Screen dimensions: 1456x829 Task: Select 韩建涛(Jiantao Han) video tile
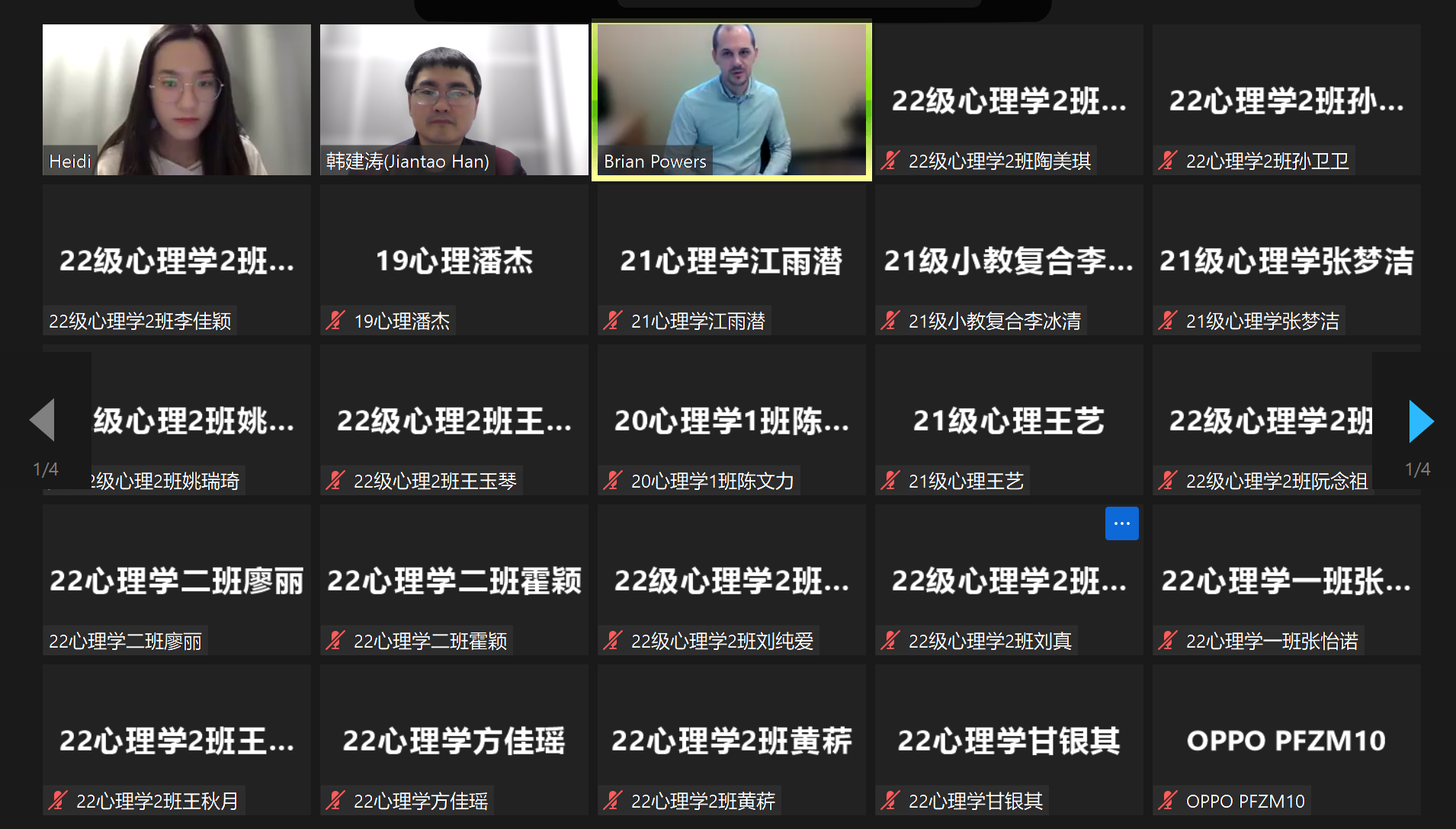point(454,100)
